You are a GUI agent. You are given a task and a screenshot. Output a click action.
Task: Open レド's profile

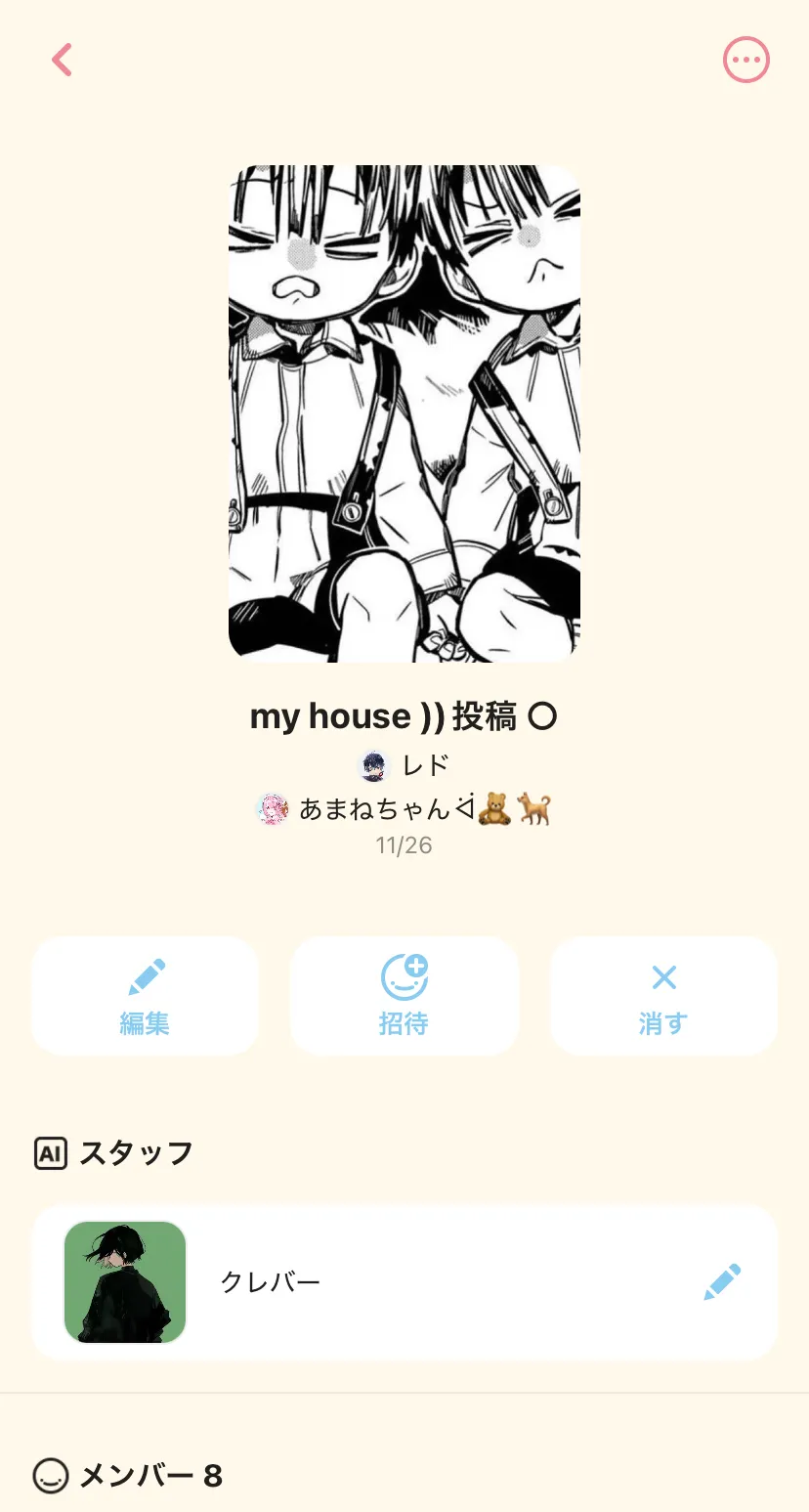[x=404, y=765]
